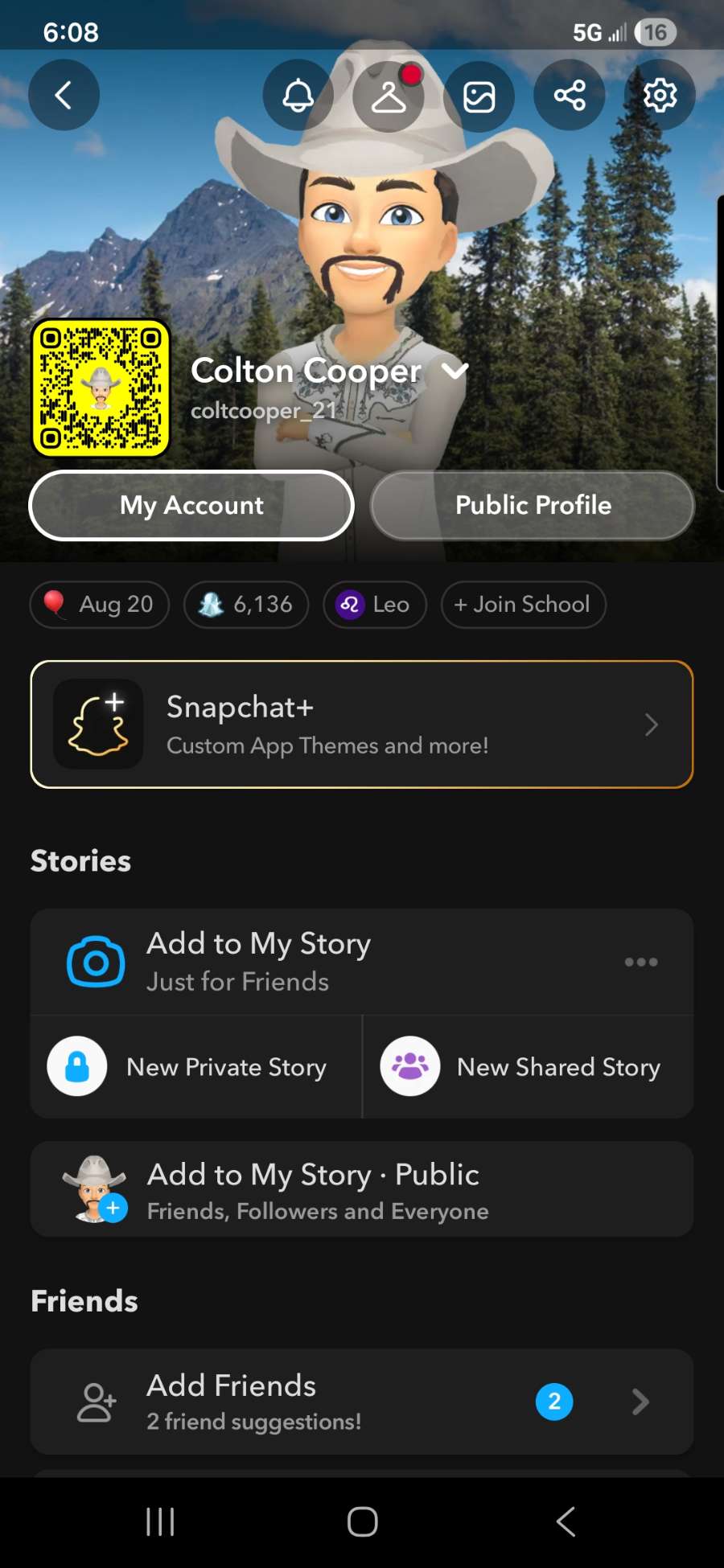Tap the Aug 20 birthday chip
Viewport: 724px width, 1568px height.
tap(100, 605)
